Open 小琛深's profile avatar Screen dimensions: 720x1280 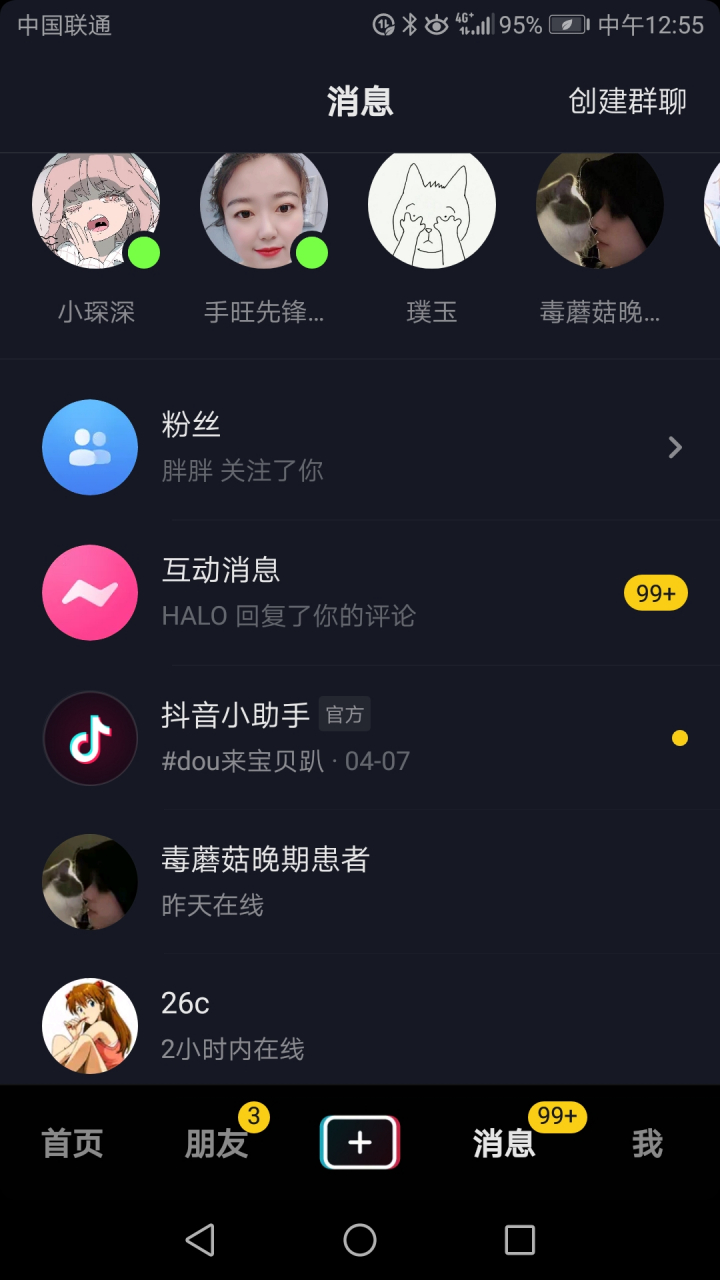(x=96, y=205)
